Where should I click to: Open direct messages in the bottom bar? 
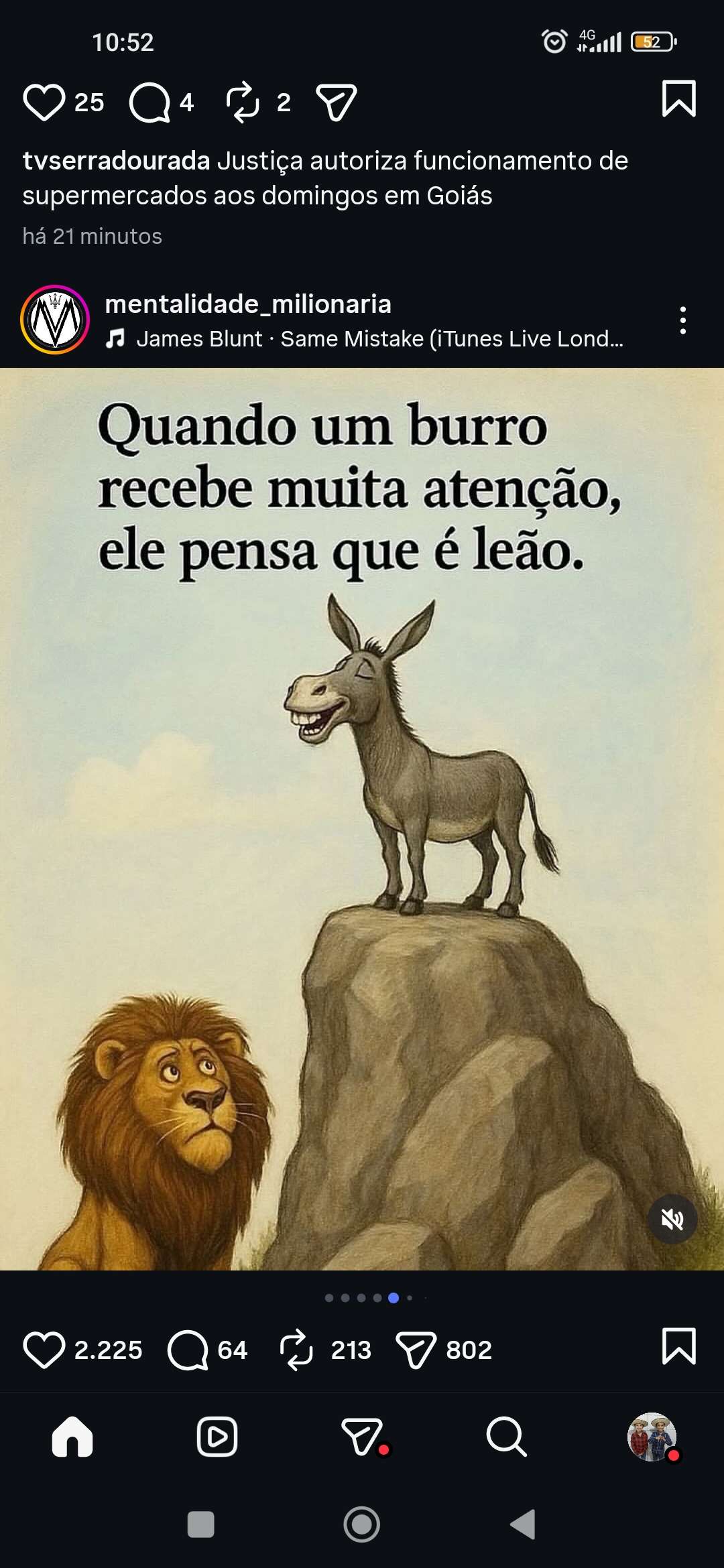(363, 1437)
